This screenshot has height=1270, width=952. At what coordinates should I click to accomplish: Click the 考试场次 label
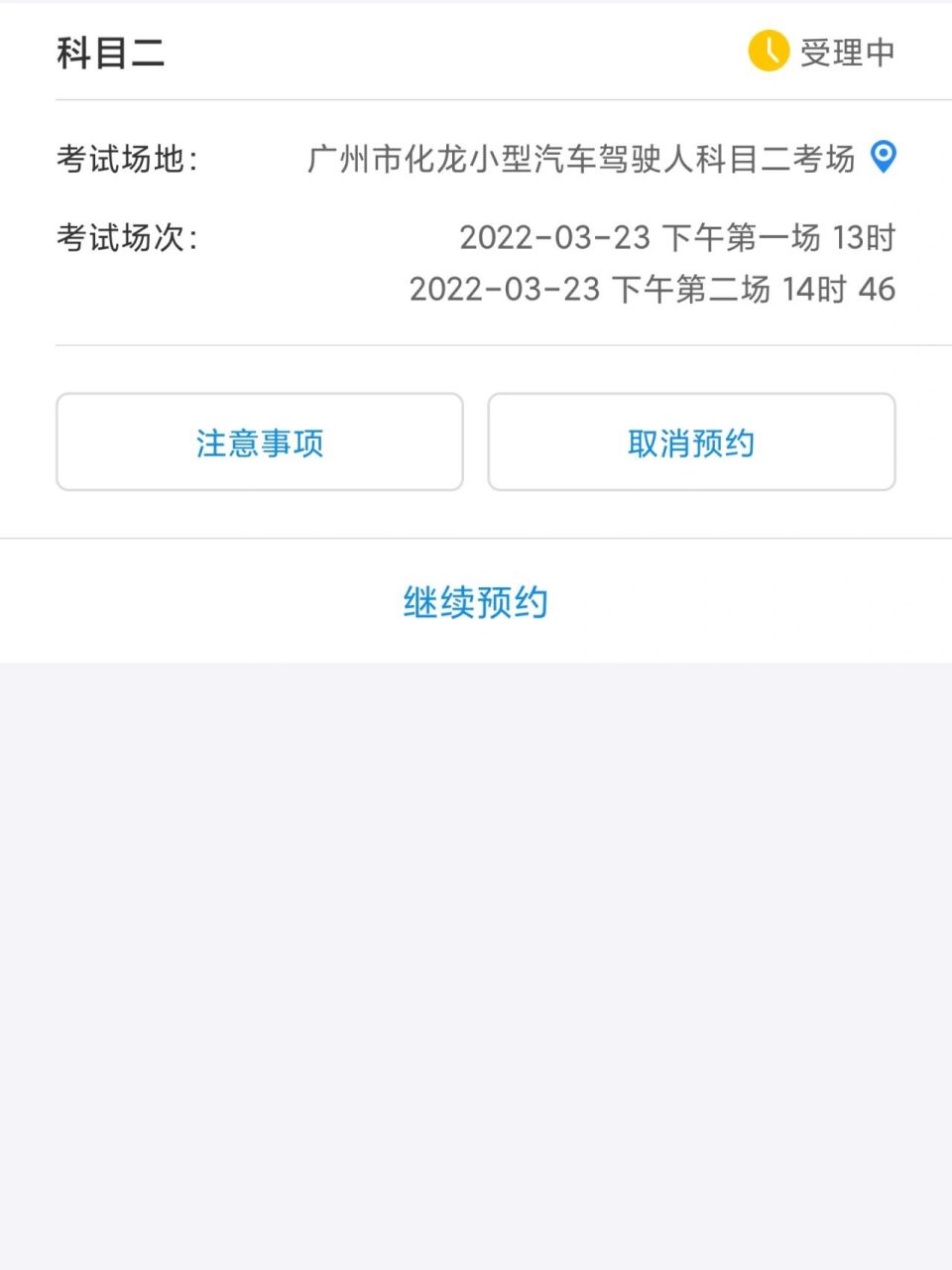[129, 237]
